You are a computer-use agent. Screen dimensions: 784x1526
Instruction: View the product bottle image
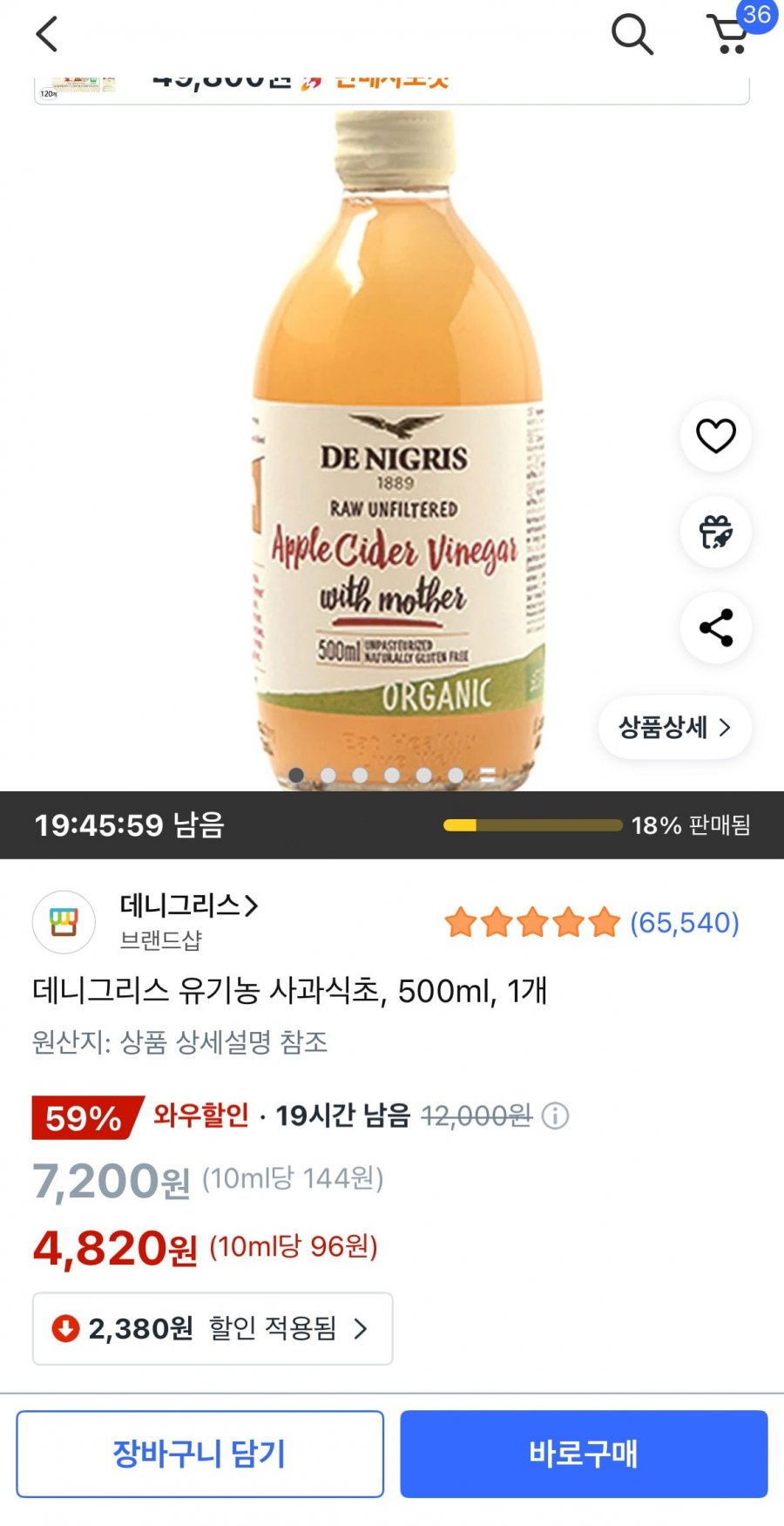click(x=397, y=449)
